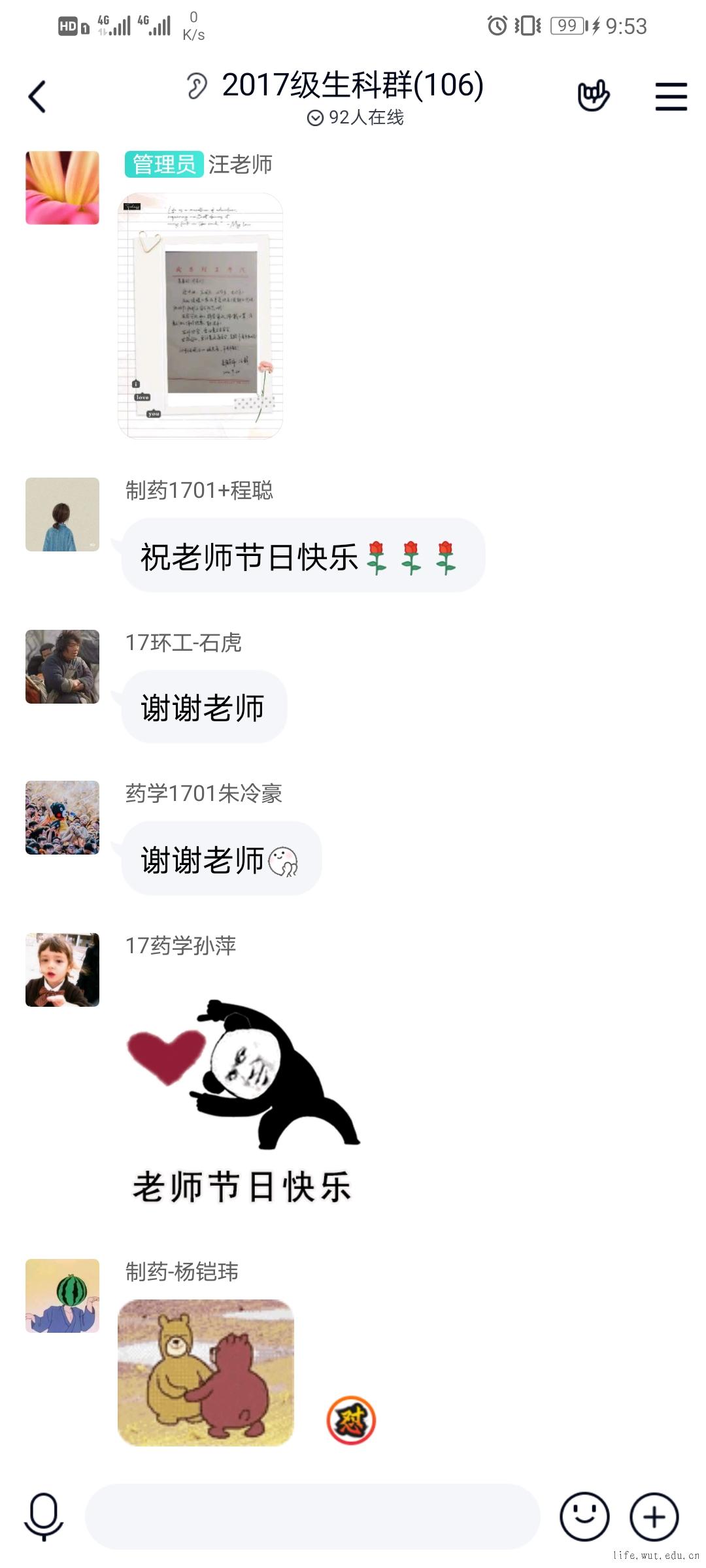Image resolution: width=706 pixels, height=1568 pixels.
Task: Tap the hand gesture icon in header
Action: click(593, 96)
